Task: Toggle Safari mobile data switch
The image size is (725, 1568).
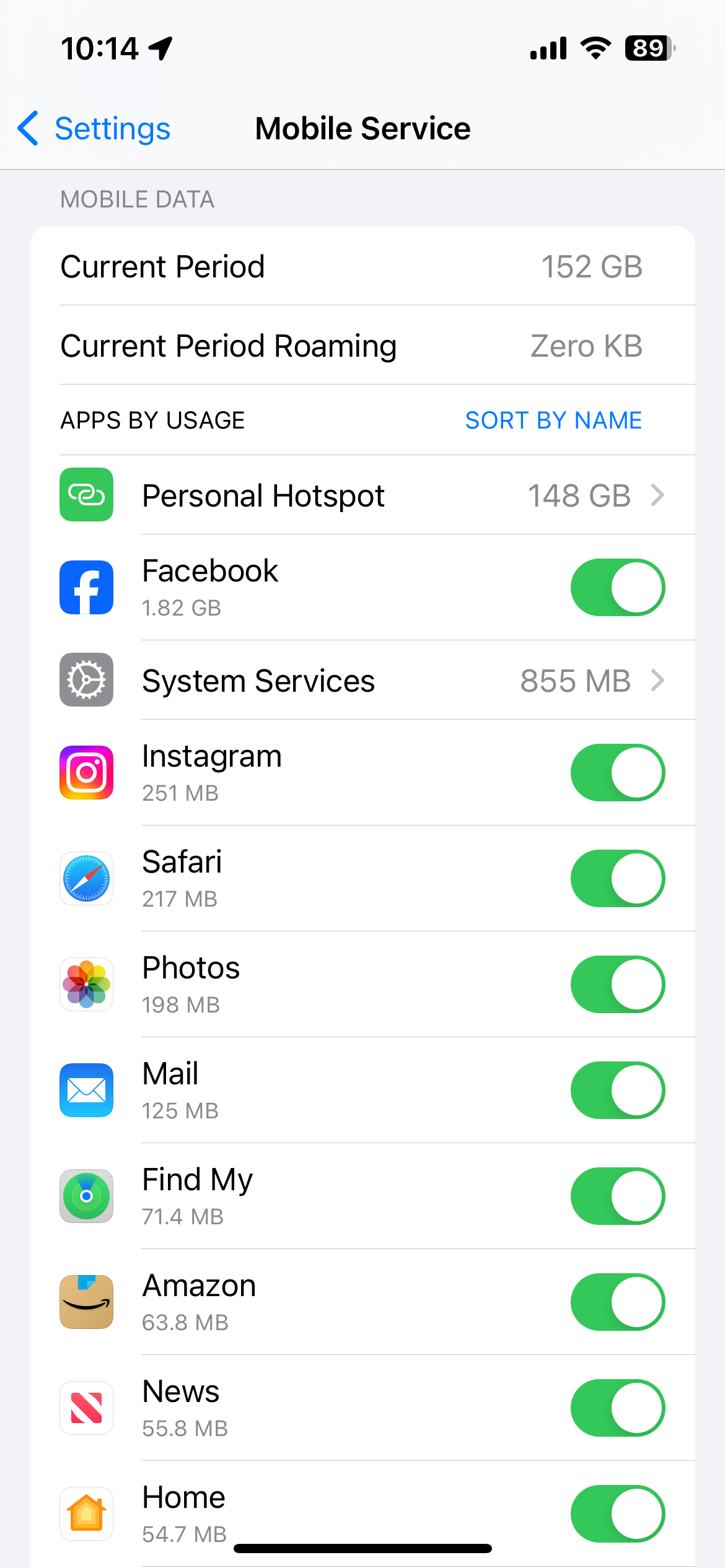Action: point(618,878)
